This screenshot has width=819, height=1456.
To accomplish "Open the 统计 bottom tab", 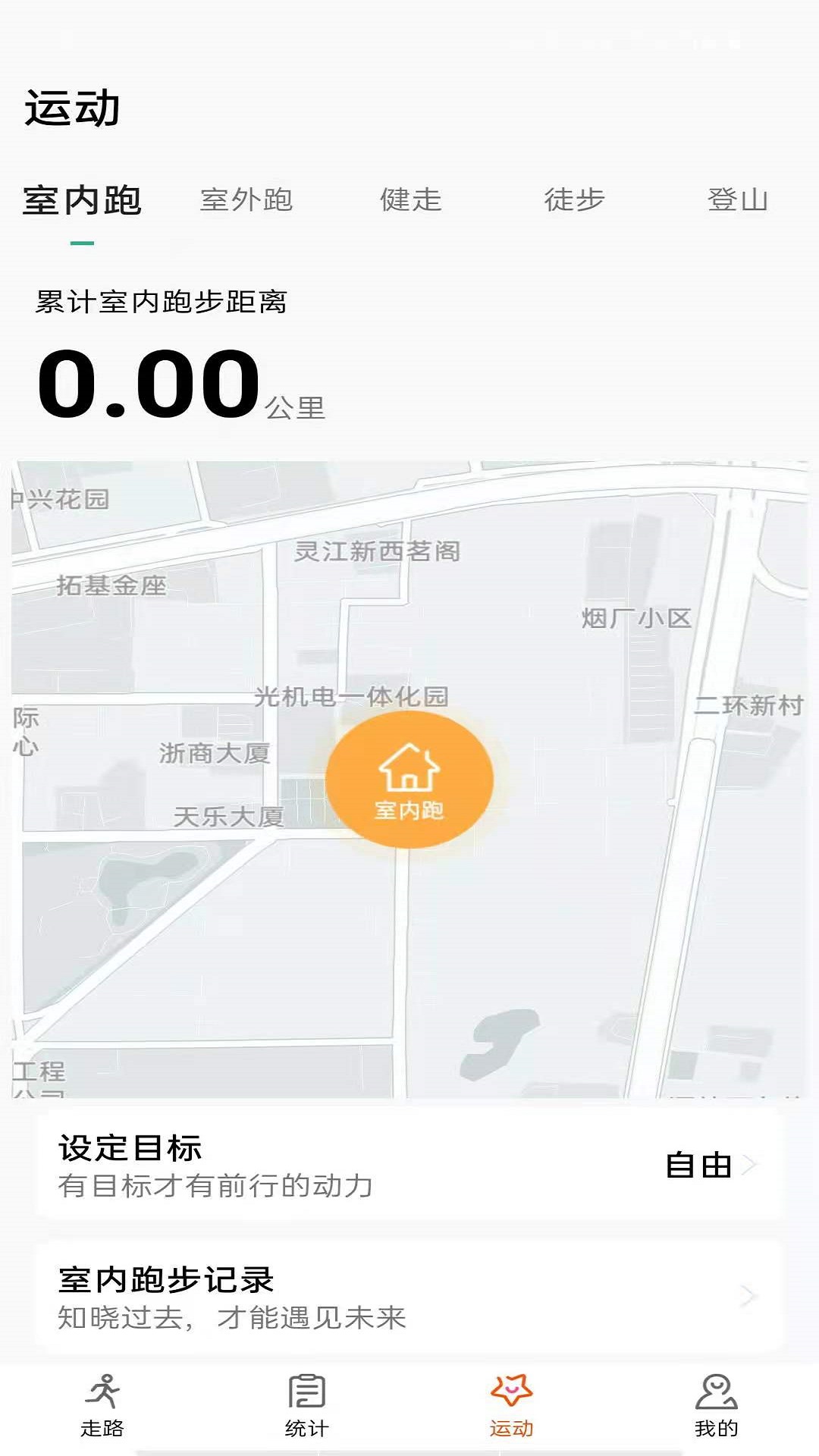I will (x=307, y=1407).
